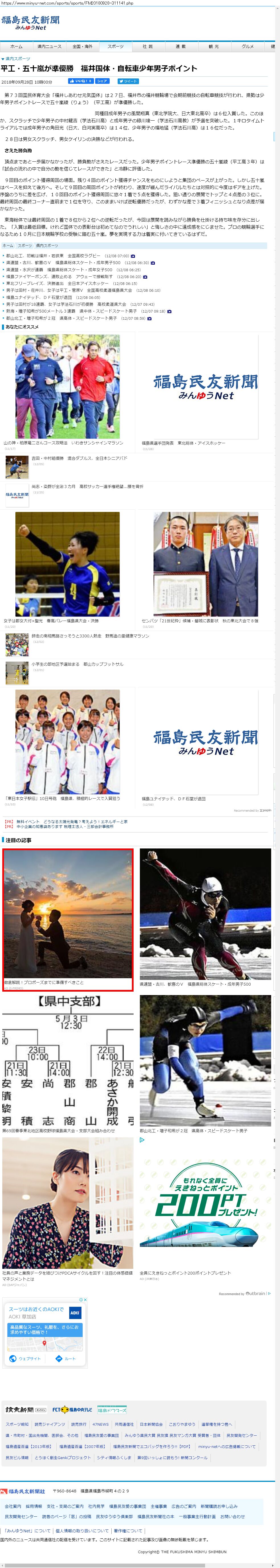Select the スポーツ tab

click(115, 46)
